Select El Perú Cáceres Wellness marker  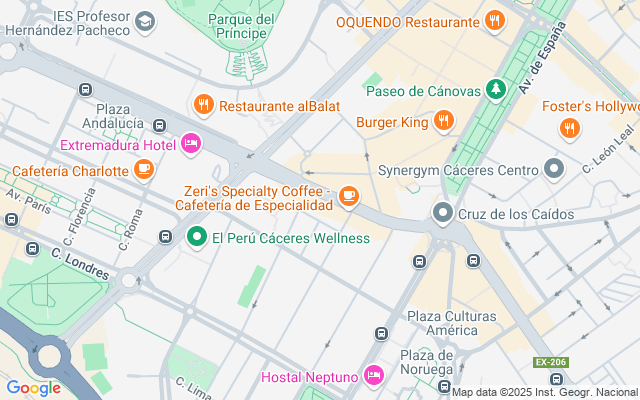click(197, 238)
